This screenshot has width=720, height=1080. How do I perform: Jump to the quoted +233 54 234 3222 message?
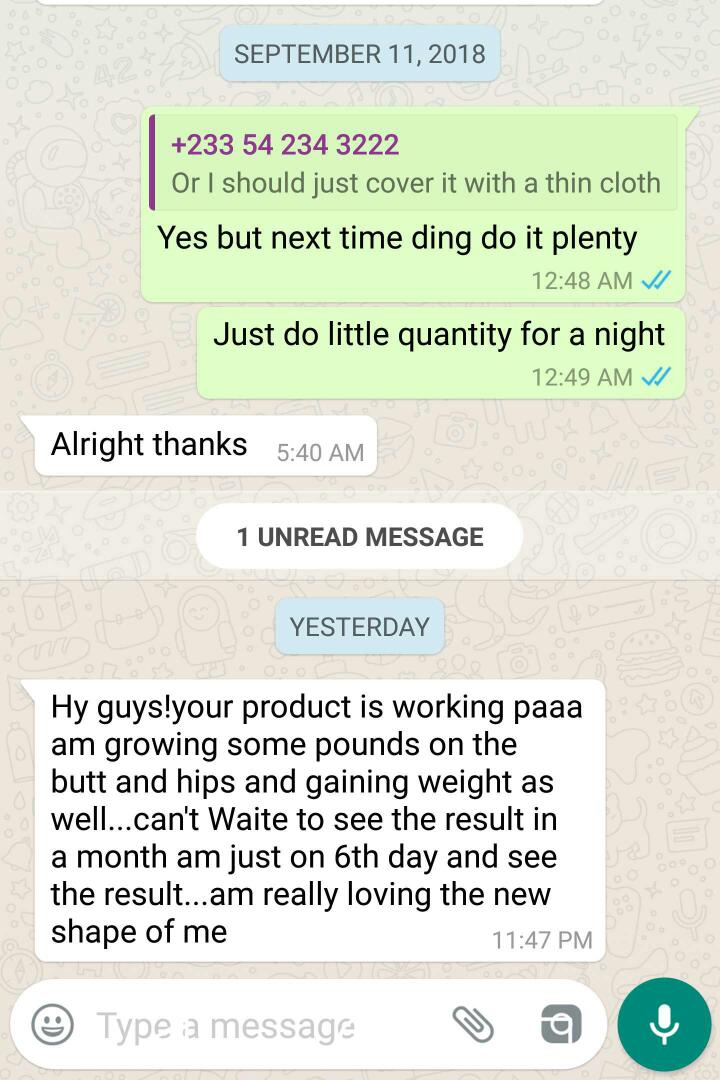coord(414,164)
